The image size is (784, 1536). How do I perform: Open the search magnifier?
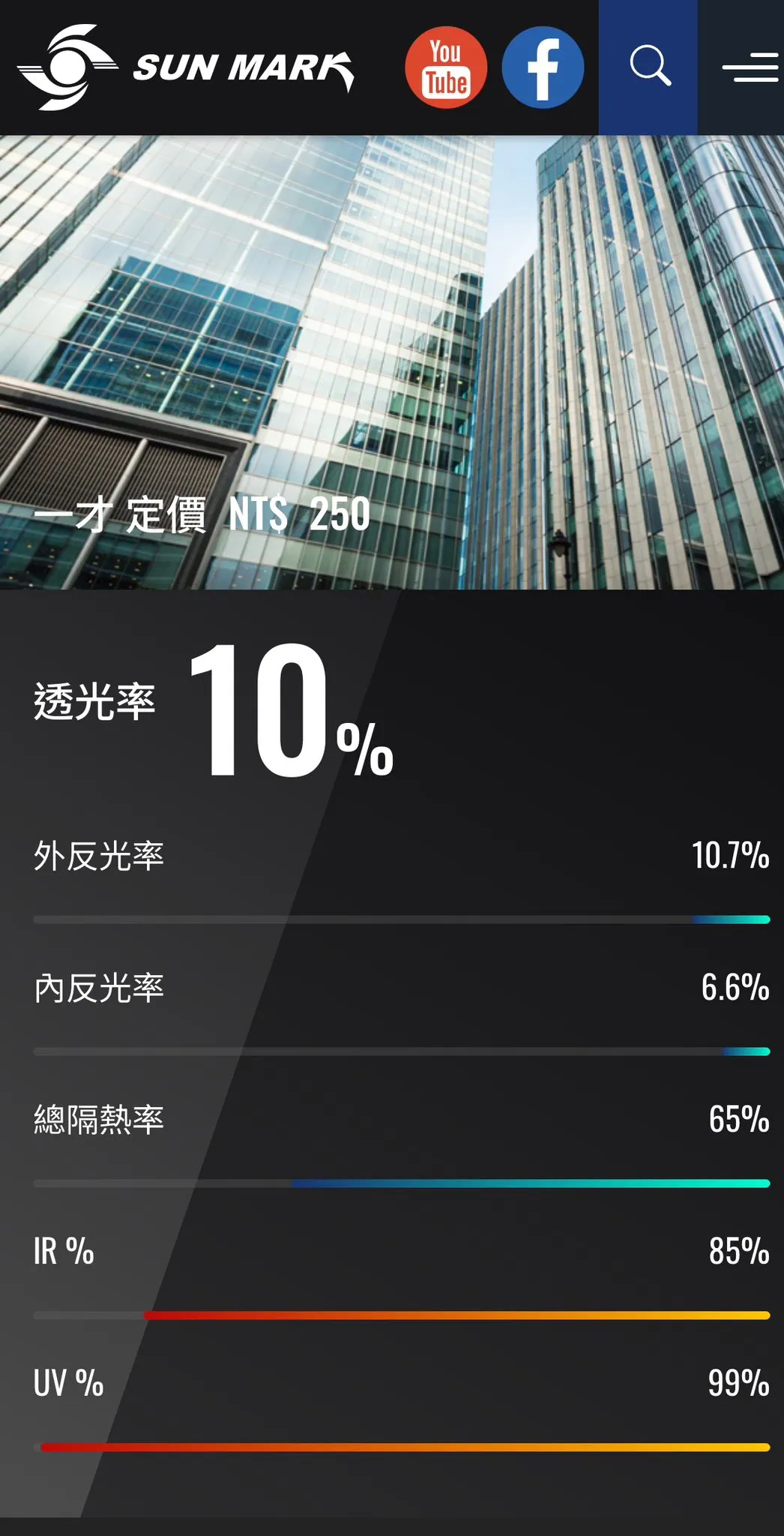pyautogui.click(x=648, y=67)
